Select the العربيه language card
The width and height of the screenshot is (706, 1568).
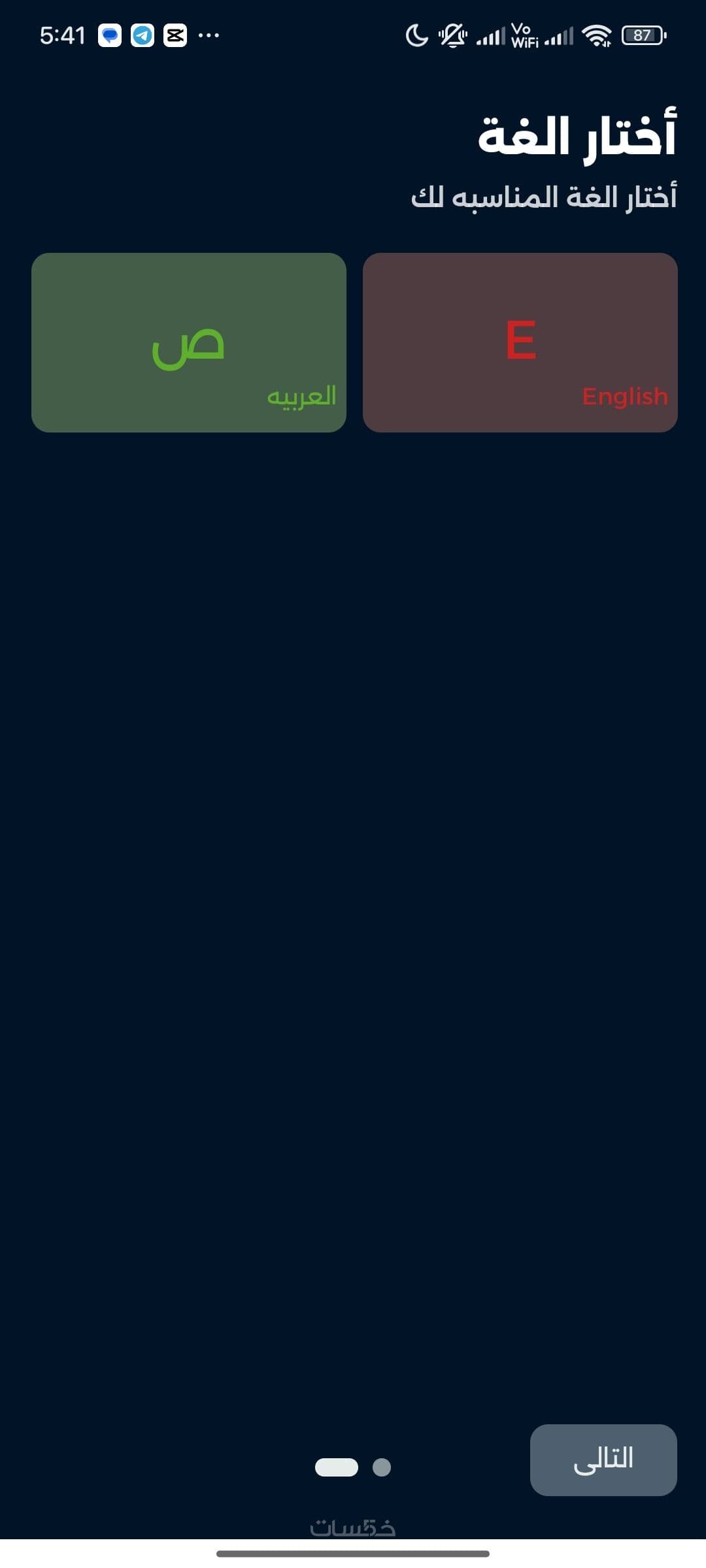click(188, 342)
